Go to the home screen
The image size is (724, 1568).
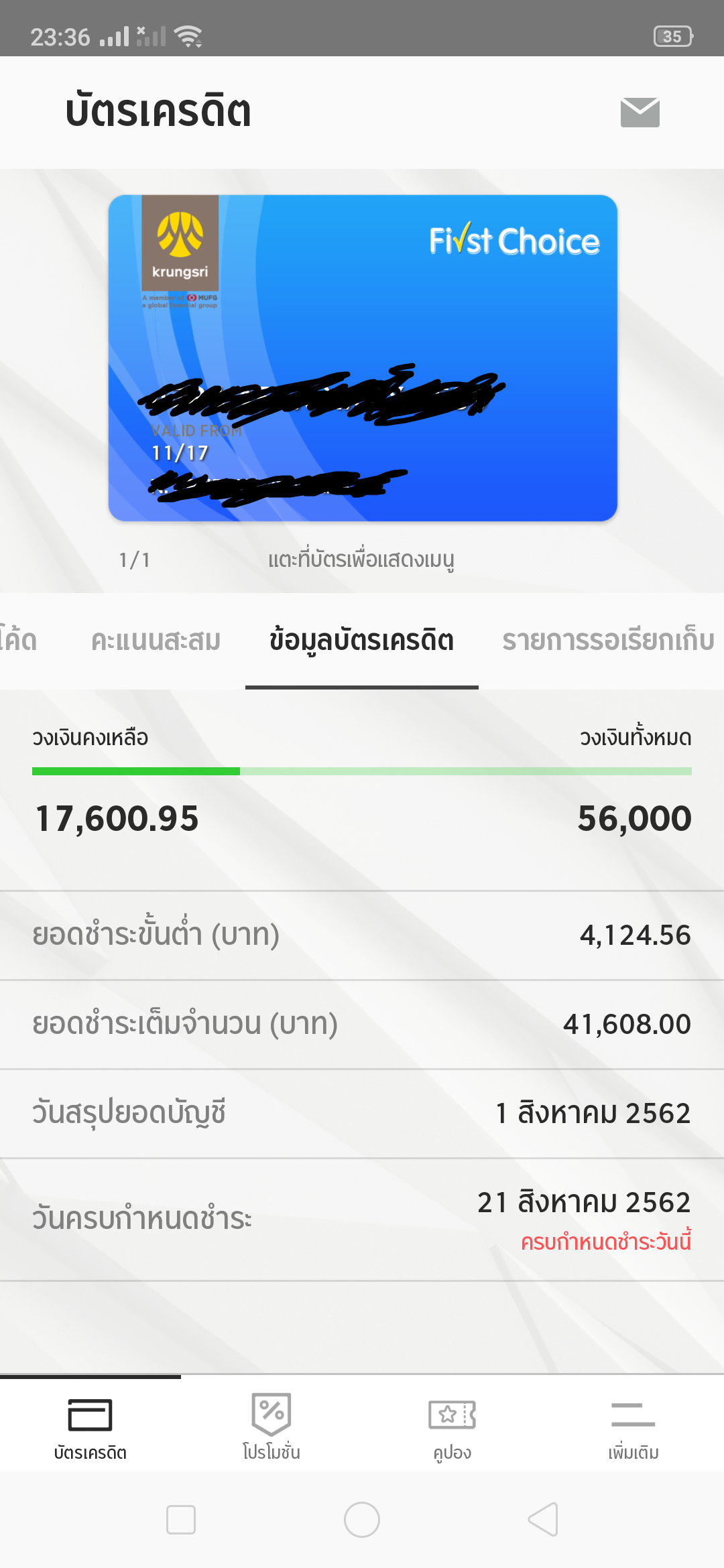click(x=362, y=1519)
